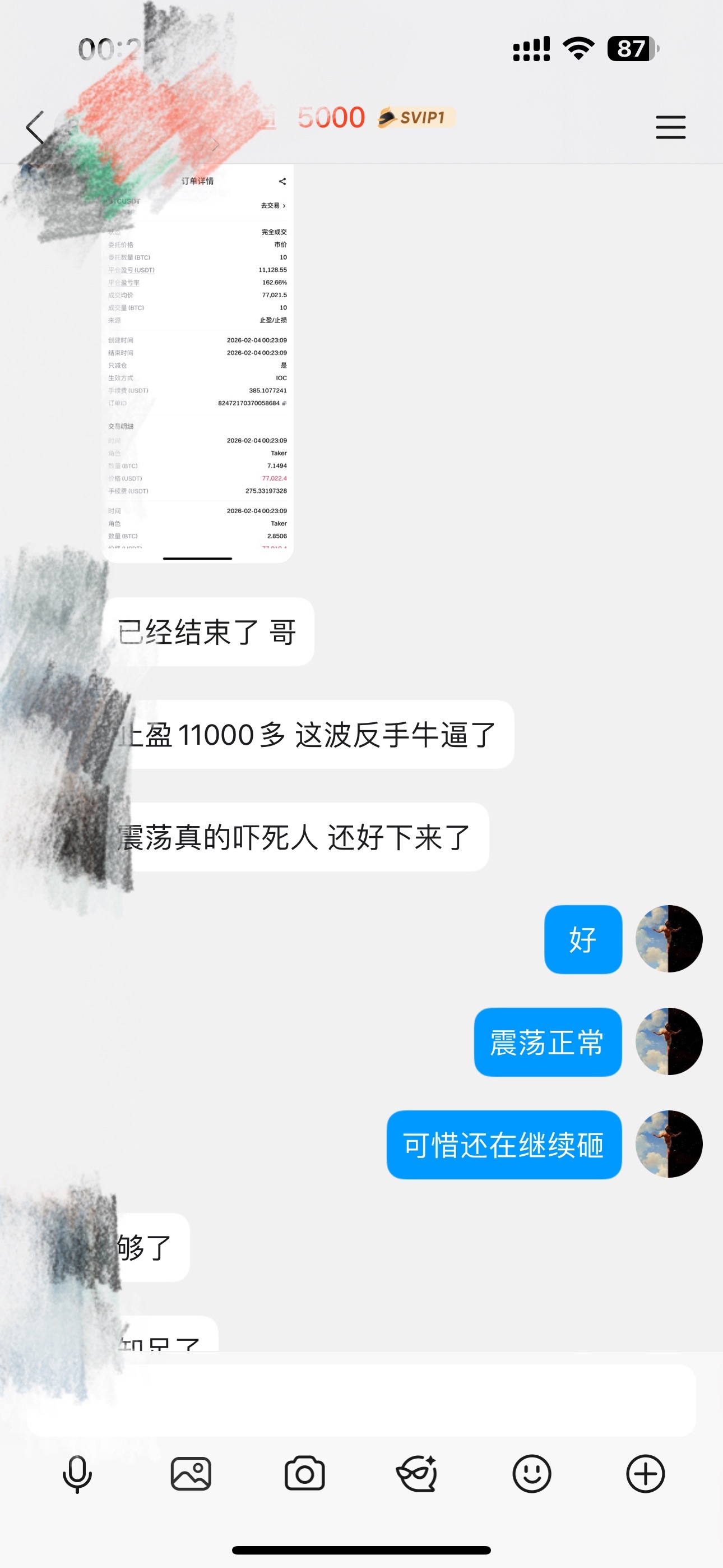The height and width of the screenshot is (1568, 723).
Task: Tap the plus icon for more attachments
Action: coord(646,1474)
